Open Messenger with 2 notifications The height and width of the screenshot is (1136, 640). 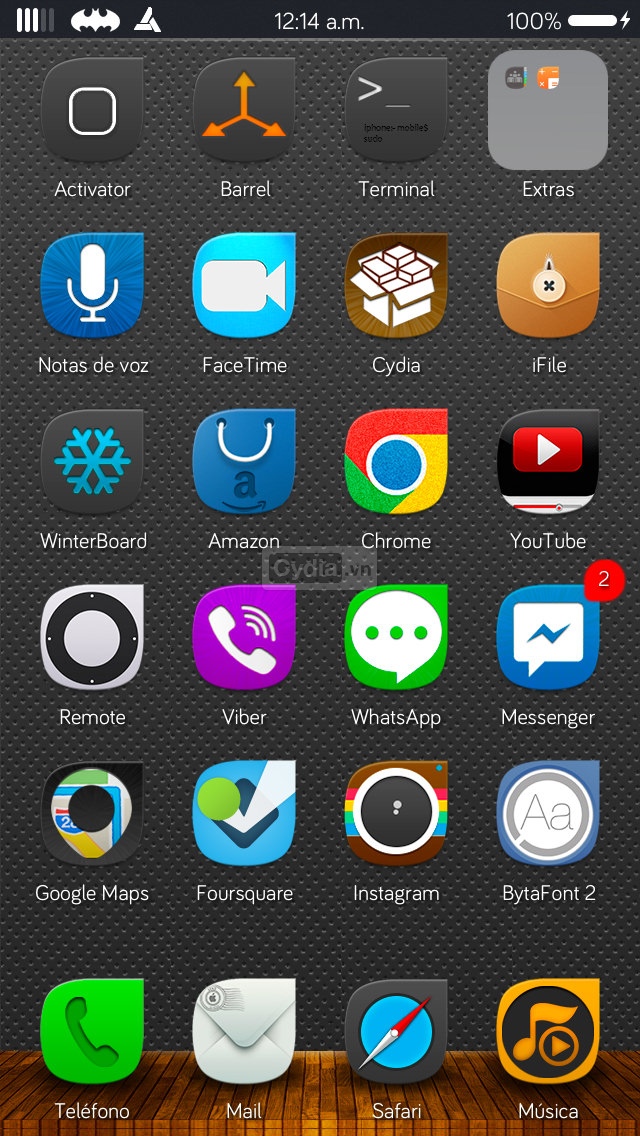pyautogui.click(x=548, y=638)
